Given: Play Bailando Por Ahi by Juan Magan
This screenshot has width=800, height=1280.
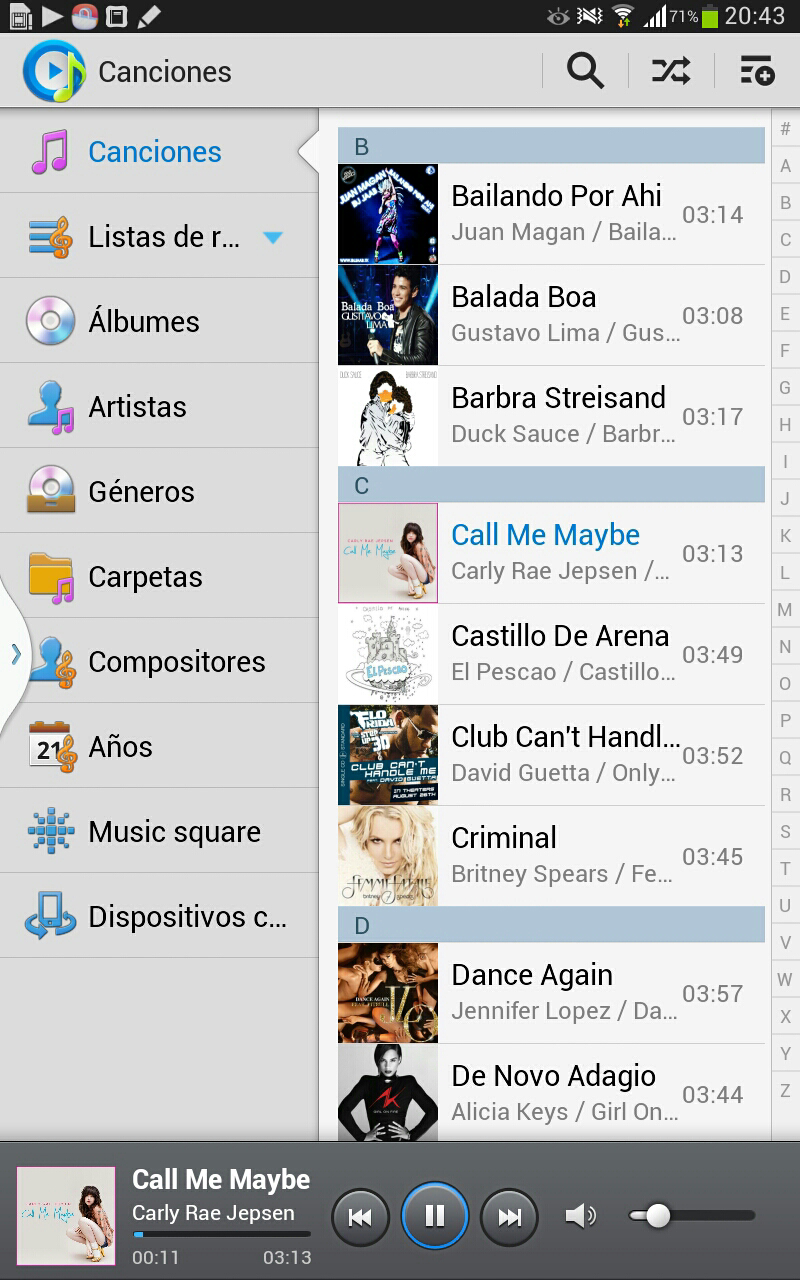Looking at the screenshot, I should click(x=556, y=213).
